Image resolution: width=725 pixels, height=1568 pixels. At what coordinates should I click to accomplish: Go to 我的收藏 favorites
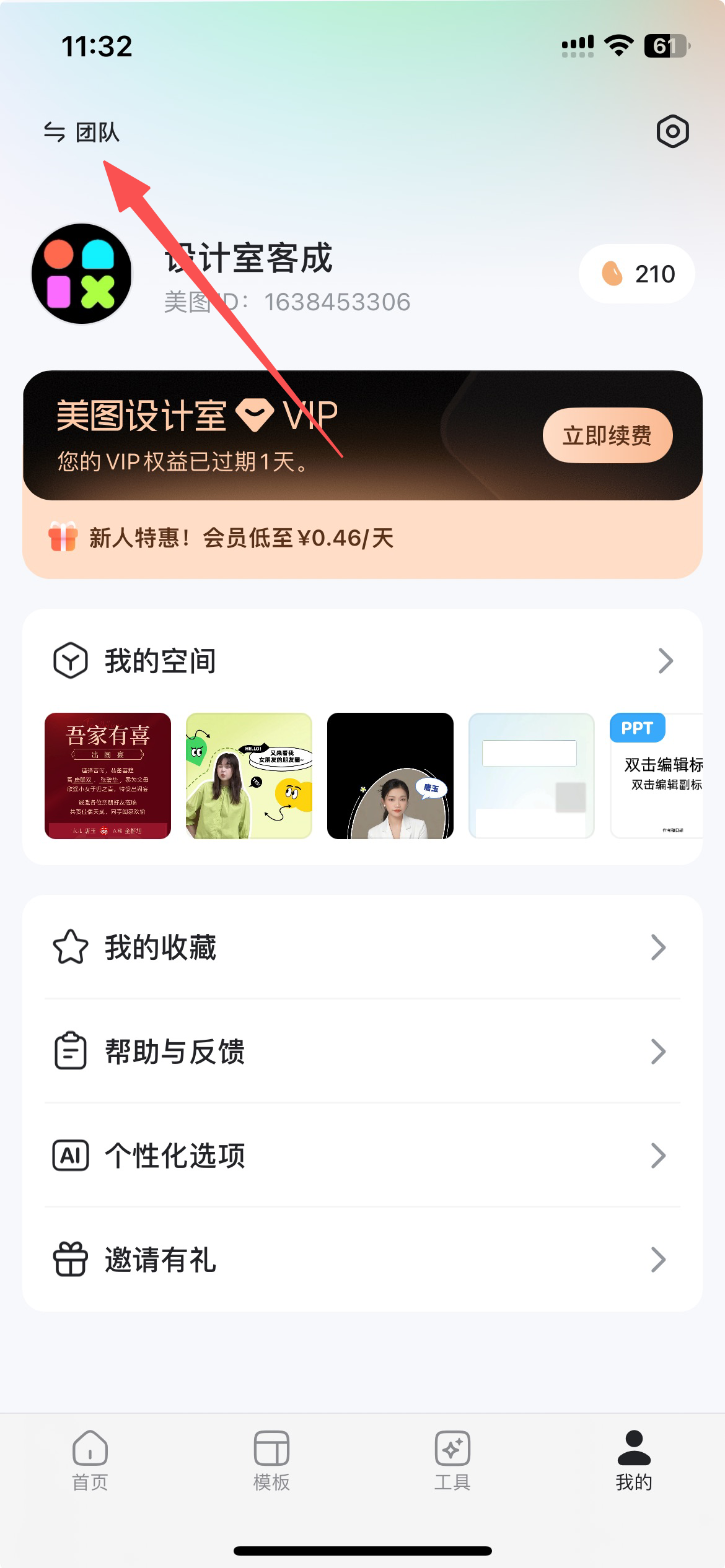362,947
